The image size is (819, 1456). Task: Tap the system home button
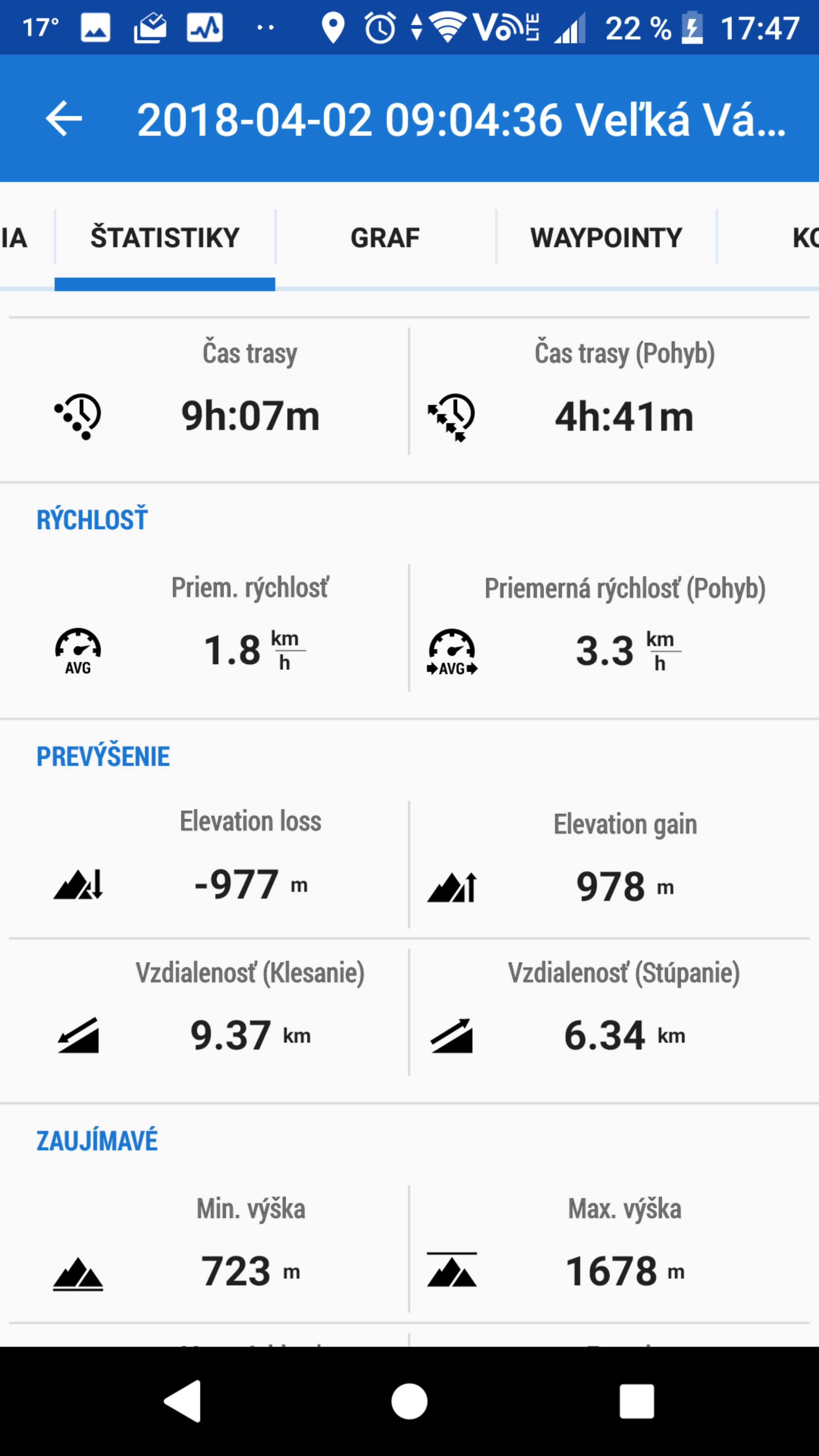point(409,1401)
